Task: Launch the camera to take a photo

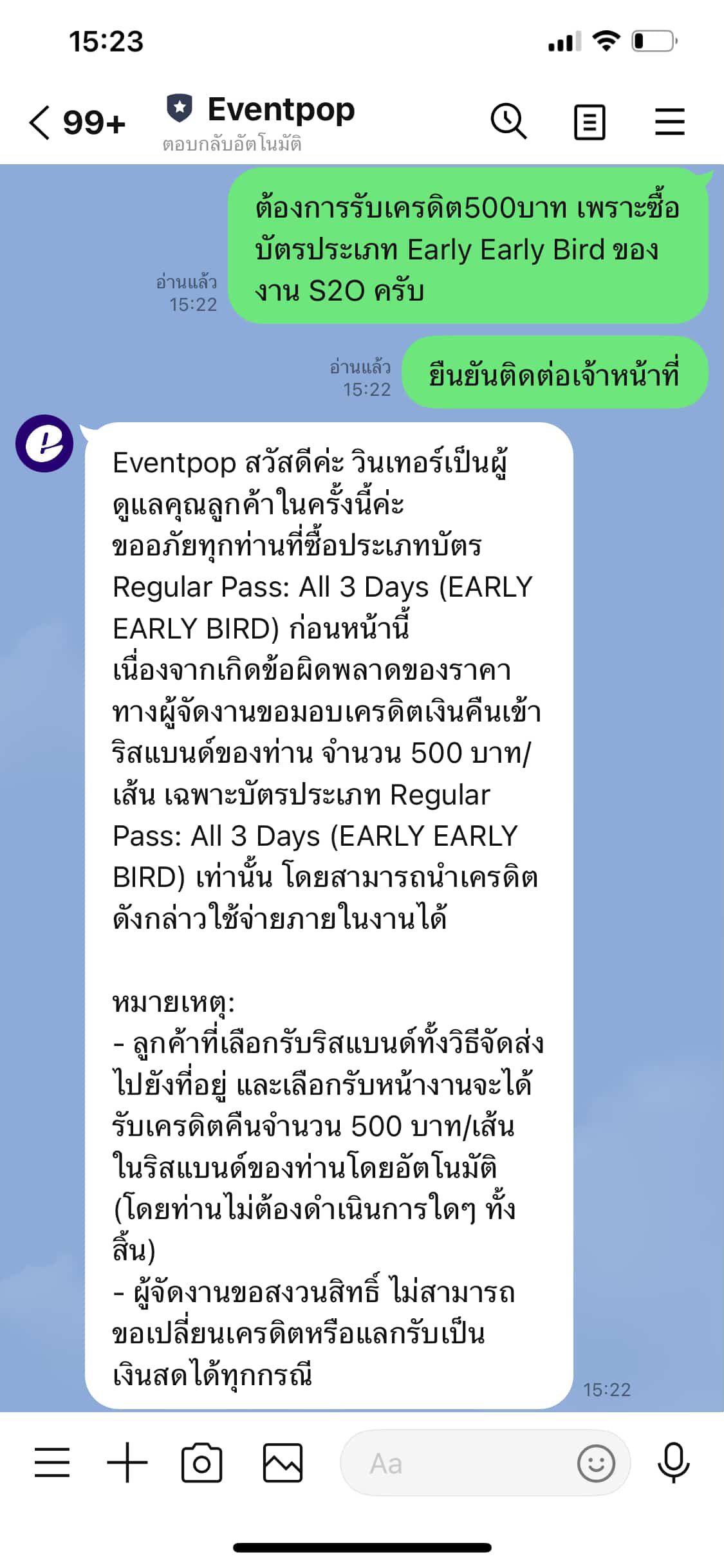Action: 201,1462
